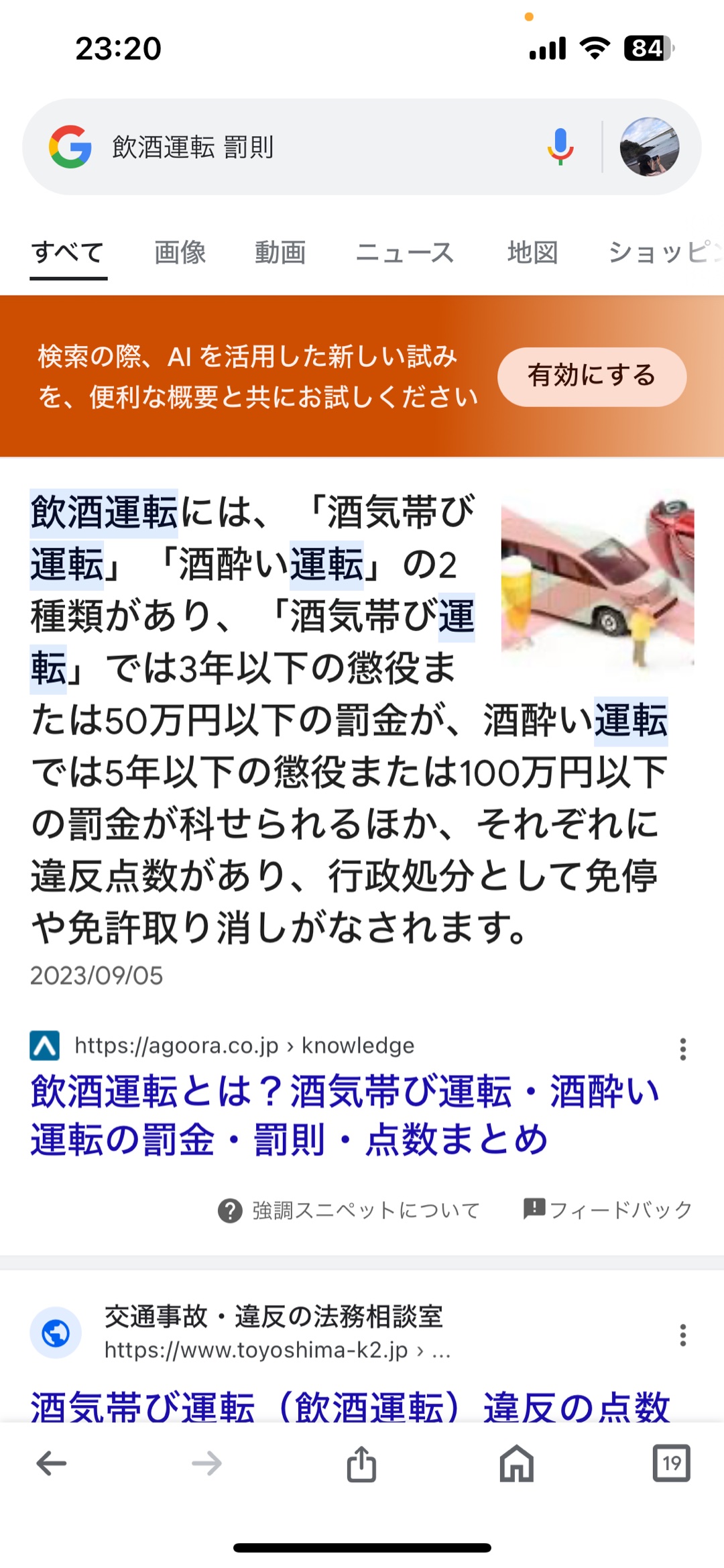Switch to the 画像 tab
Viewport: 724px width, 1568px height.
point(180,253)
